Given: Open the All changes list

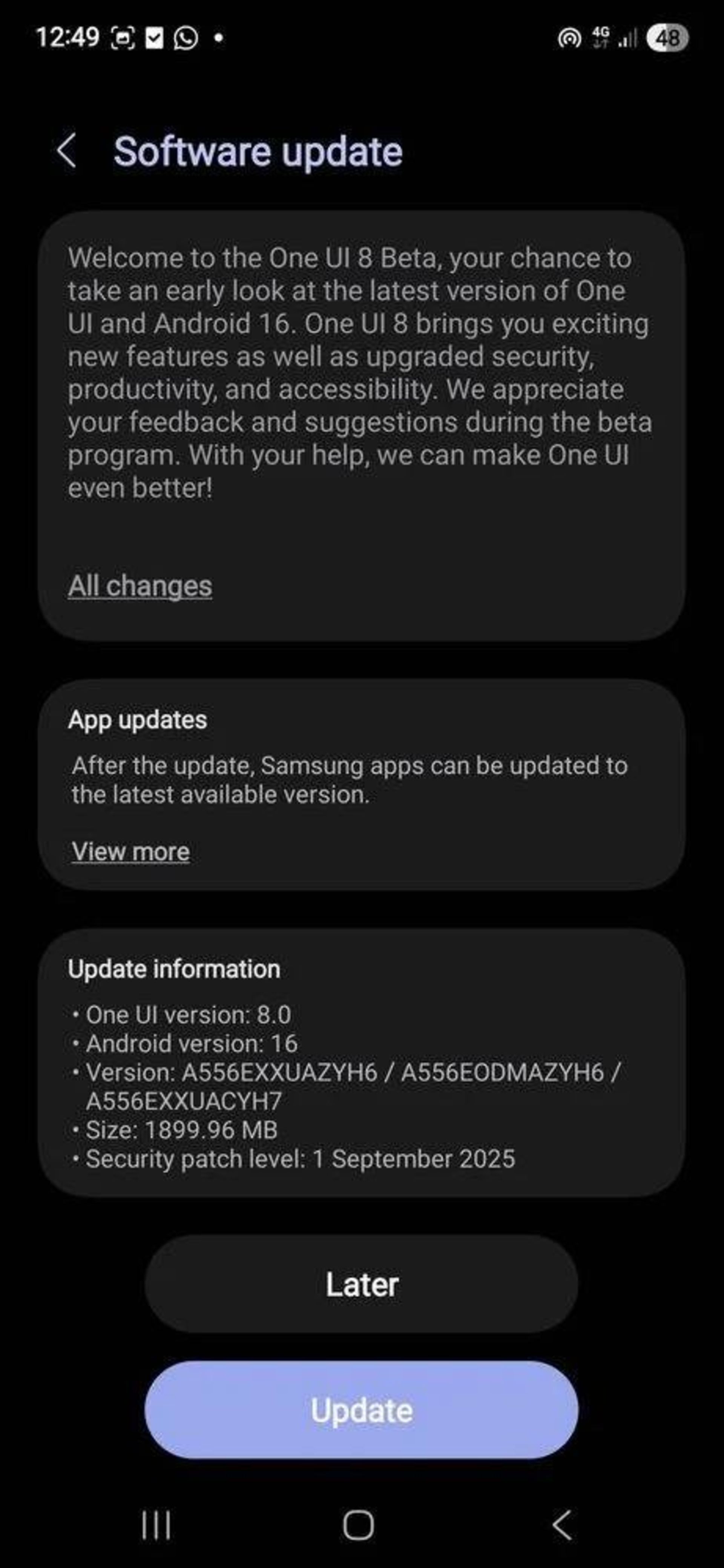Looking at the screenshot, I should [140, 586].
